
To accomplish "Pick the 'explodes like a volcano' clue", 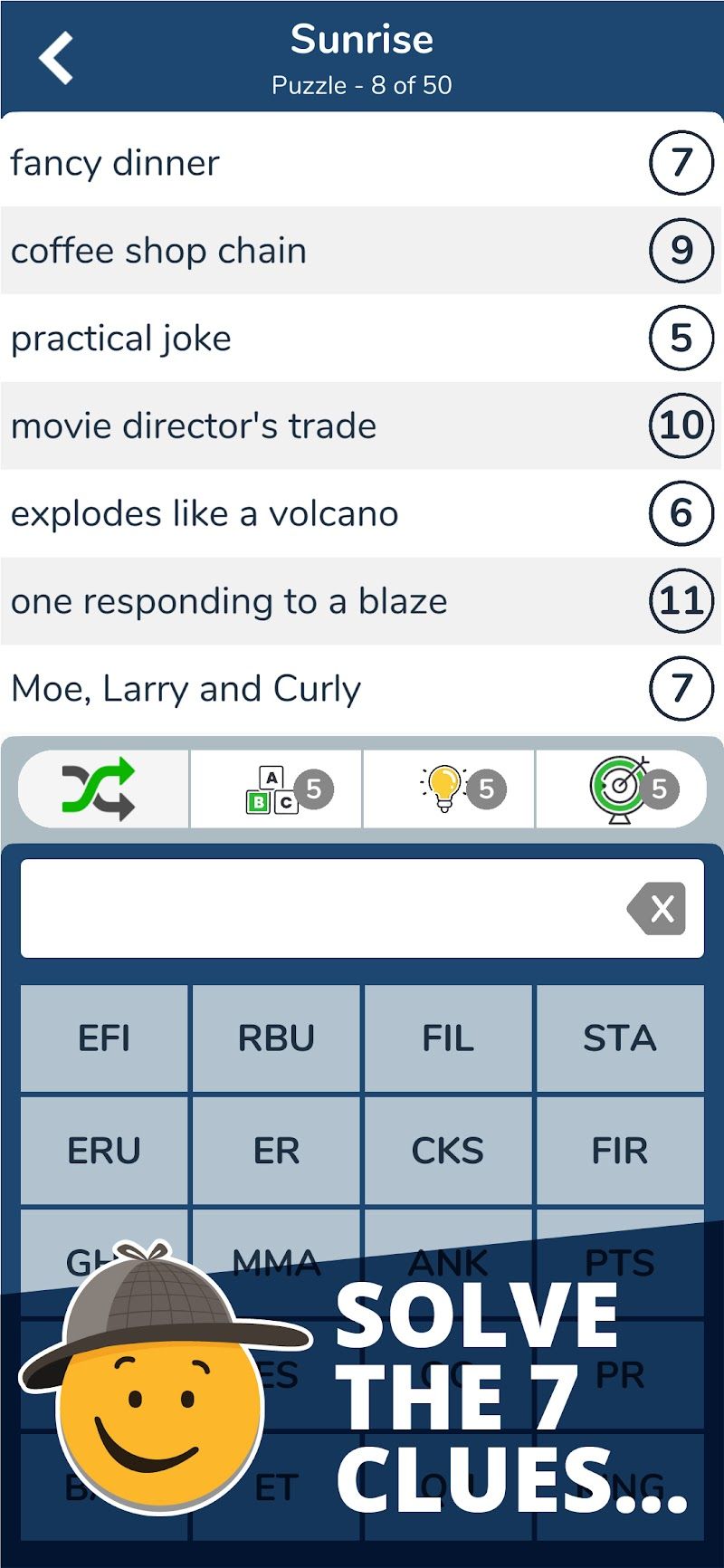I will pos(362,513).
